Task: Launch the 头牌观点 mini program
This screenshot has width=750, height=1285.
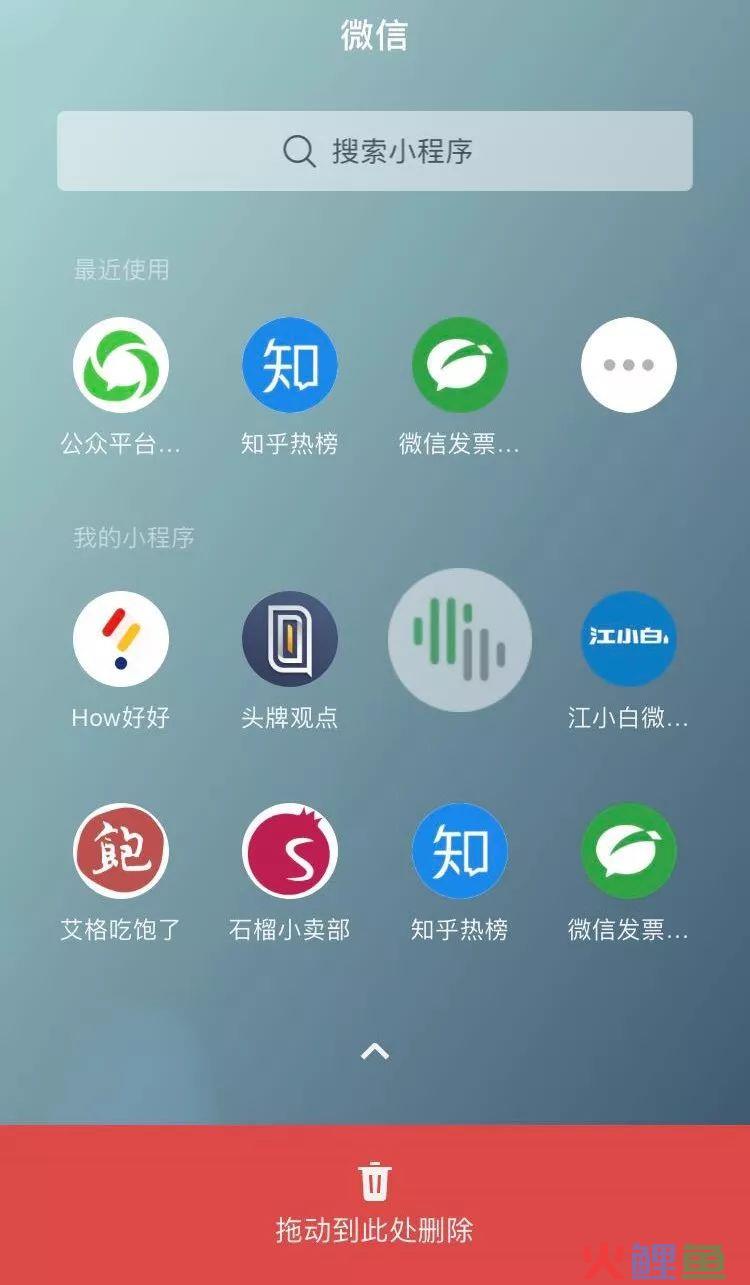Action: [290, 640]
